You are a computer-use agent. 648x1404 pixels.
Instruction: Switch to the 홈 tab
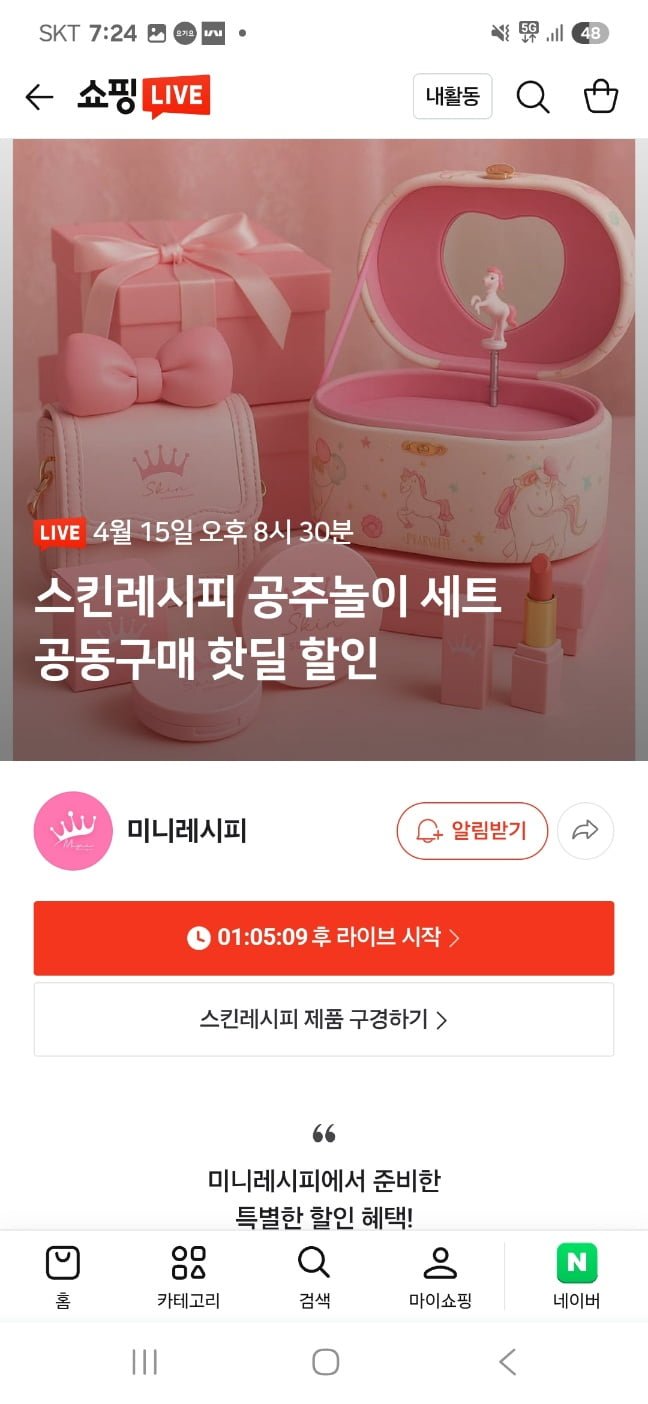pyautogui.click(x=63, y=1277)
